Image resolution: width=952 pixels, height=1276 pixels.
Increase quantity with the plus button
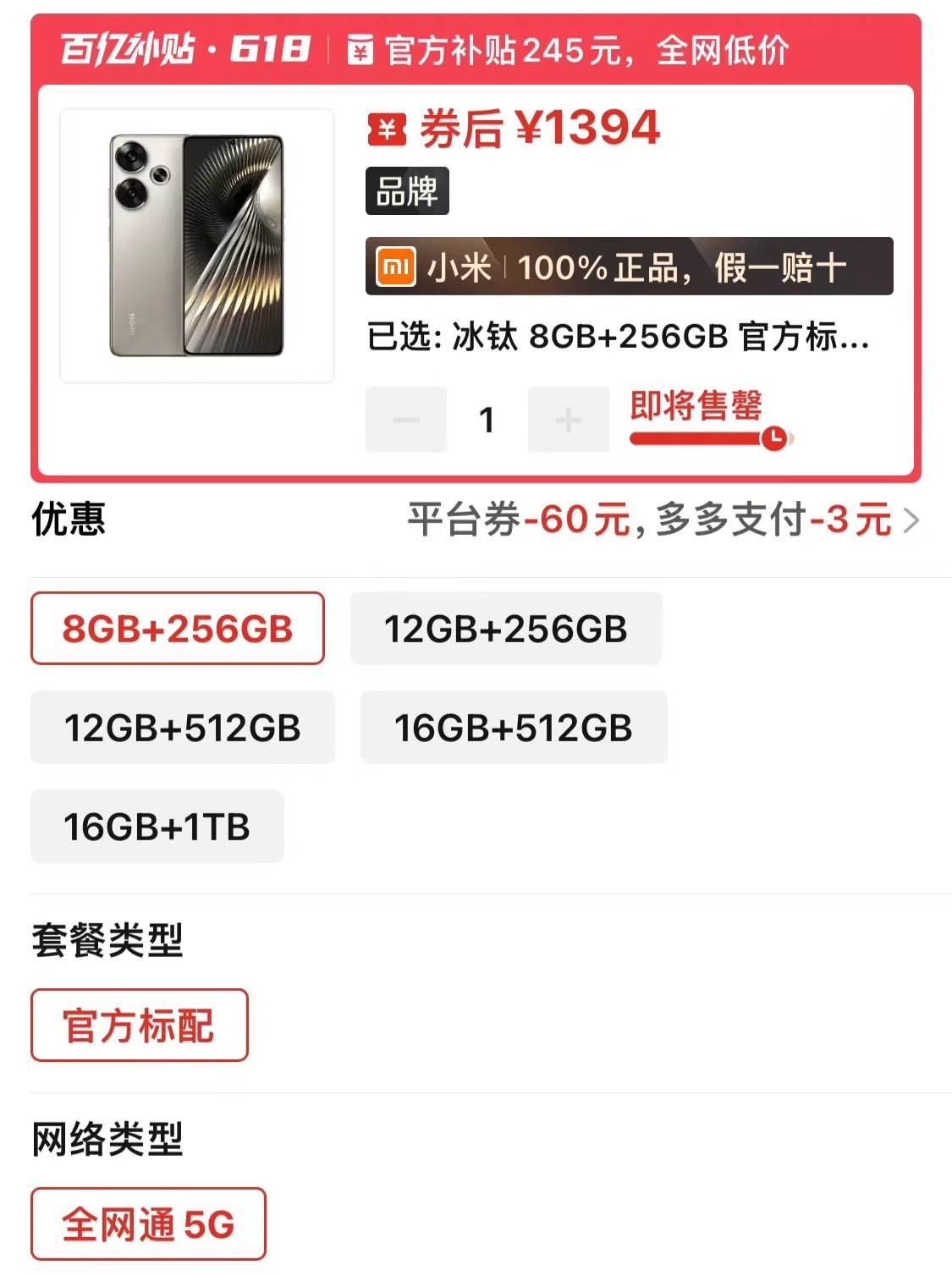(x=569, y=420)
